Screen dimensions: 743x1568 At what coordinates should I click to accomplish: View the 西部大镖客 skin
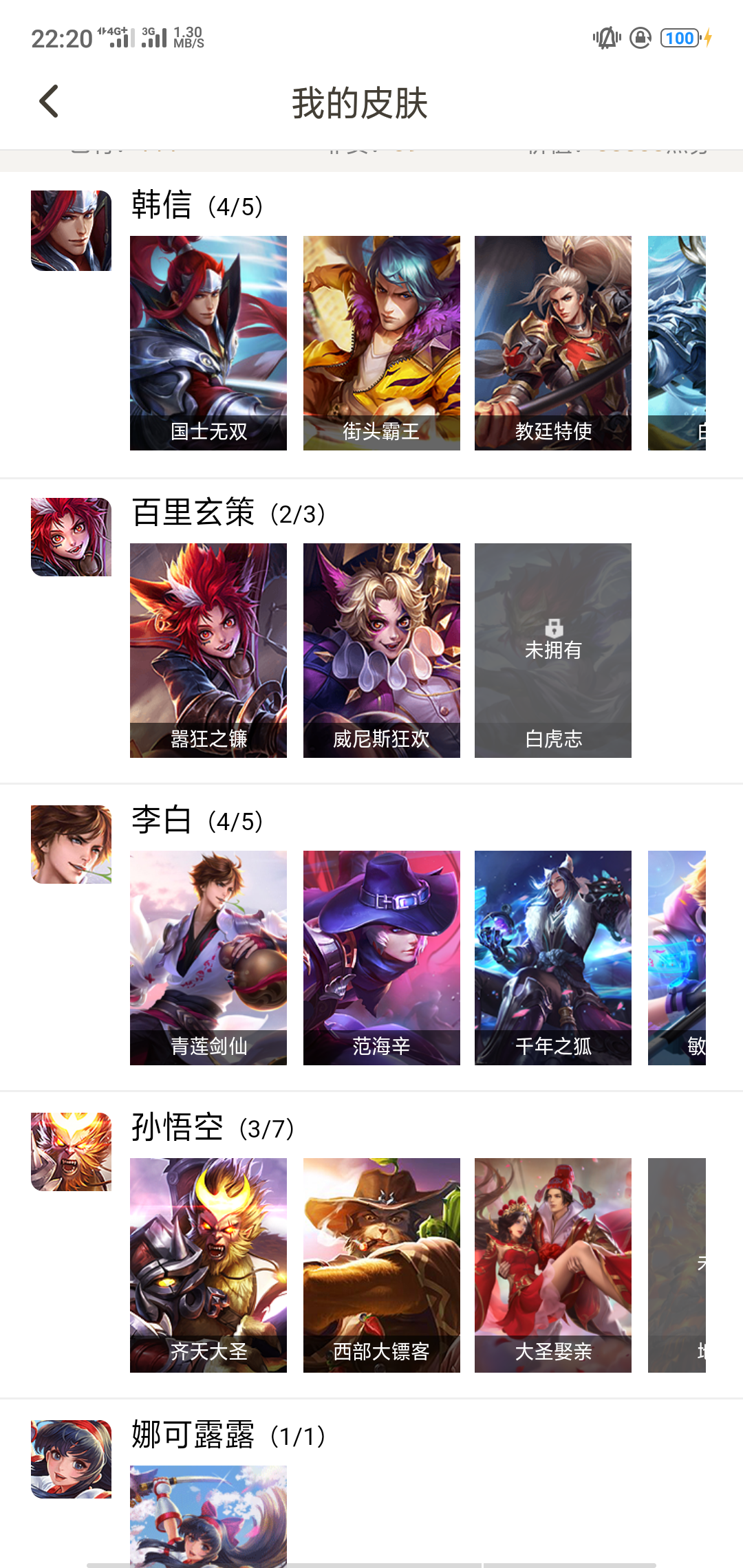[x=381, y=1265]
